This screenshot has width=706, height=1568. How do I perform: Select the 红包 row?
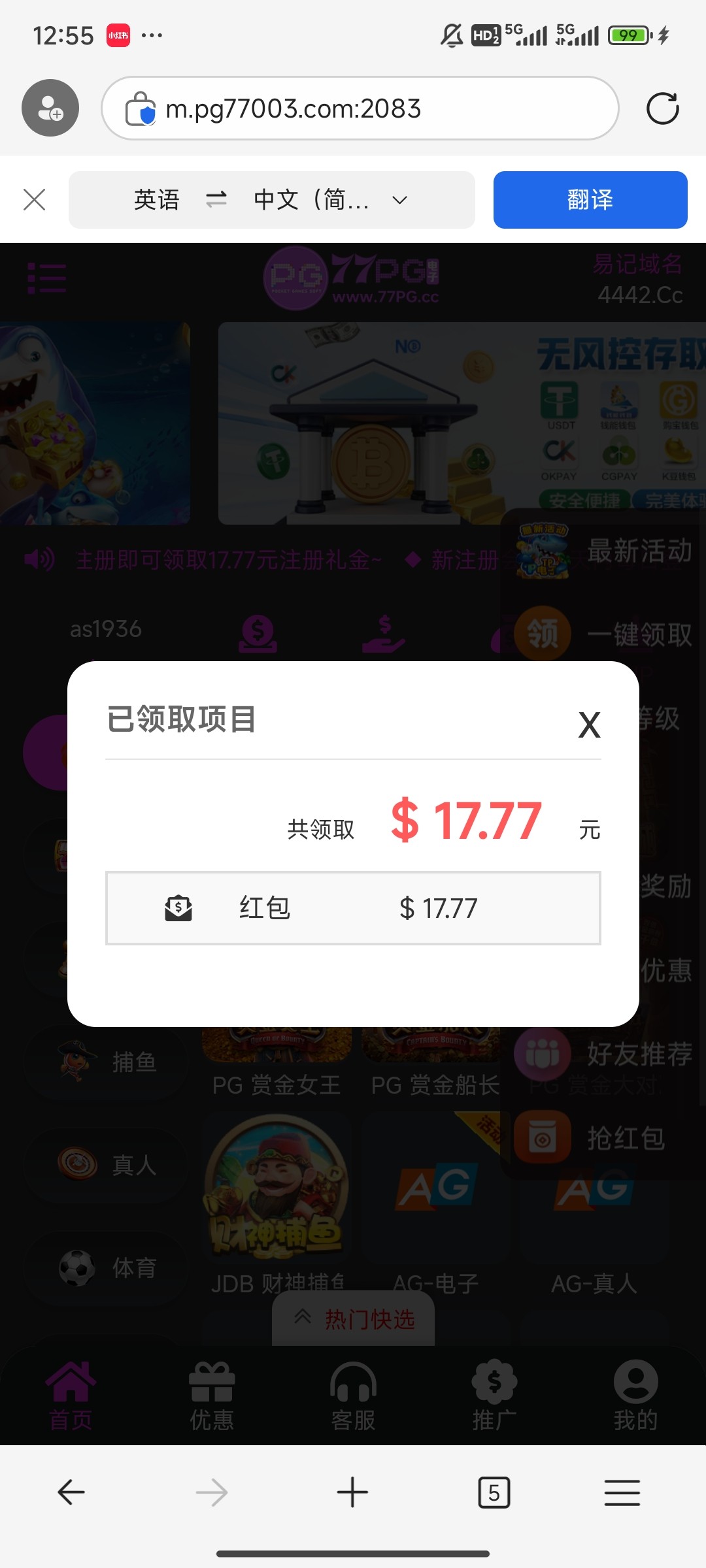[353, 908]
